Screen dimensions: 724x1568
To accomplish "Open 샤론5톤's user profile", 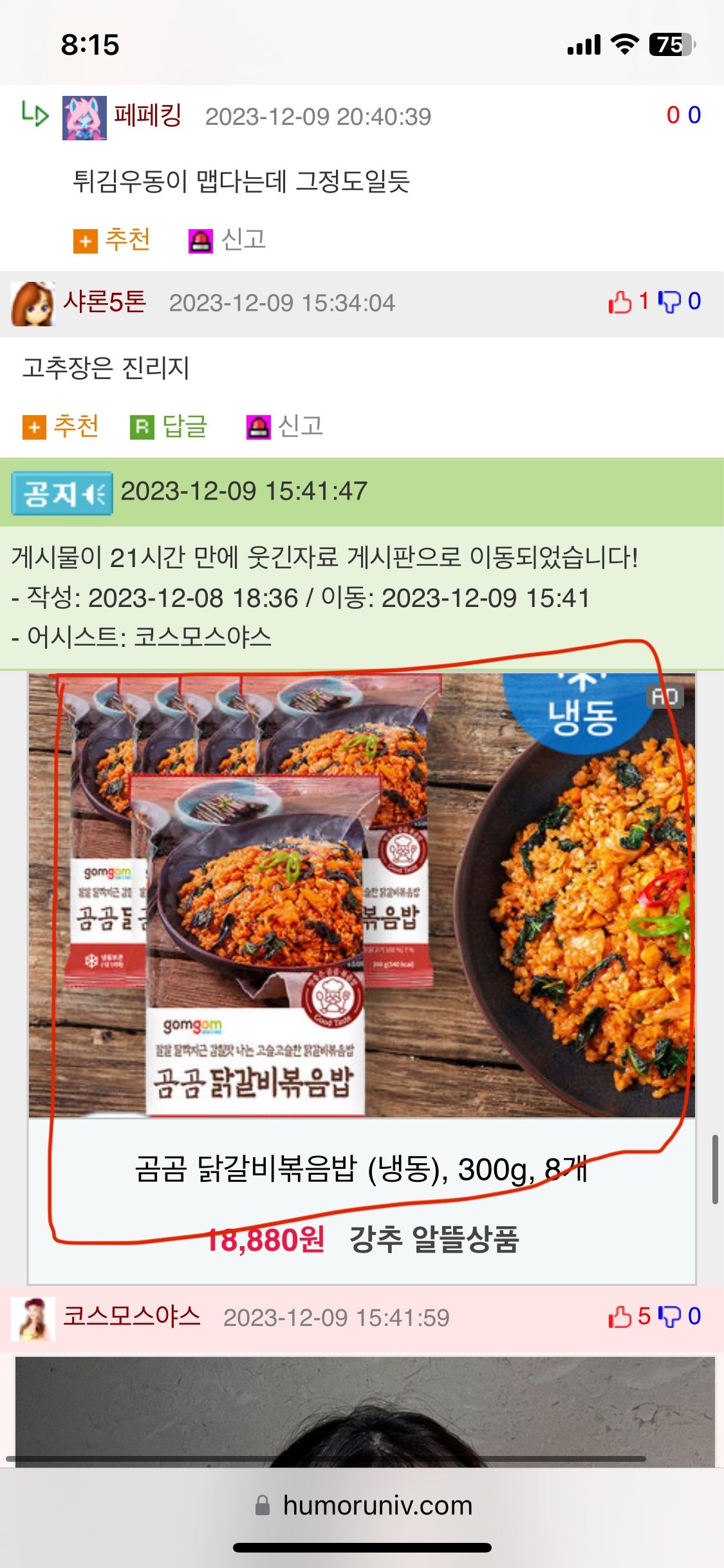I will click(x=105, y=303).
